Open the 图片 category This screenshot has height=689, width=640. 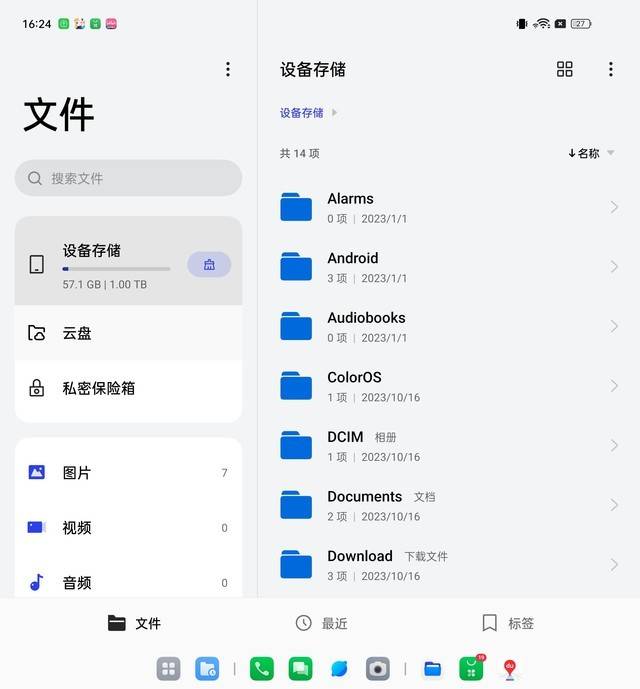(x=128, y=472)
